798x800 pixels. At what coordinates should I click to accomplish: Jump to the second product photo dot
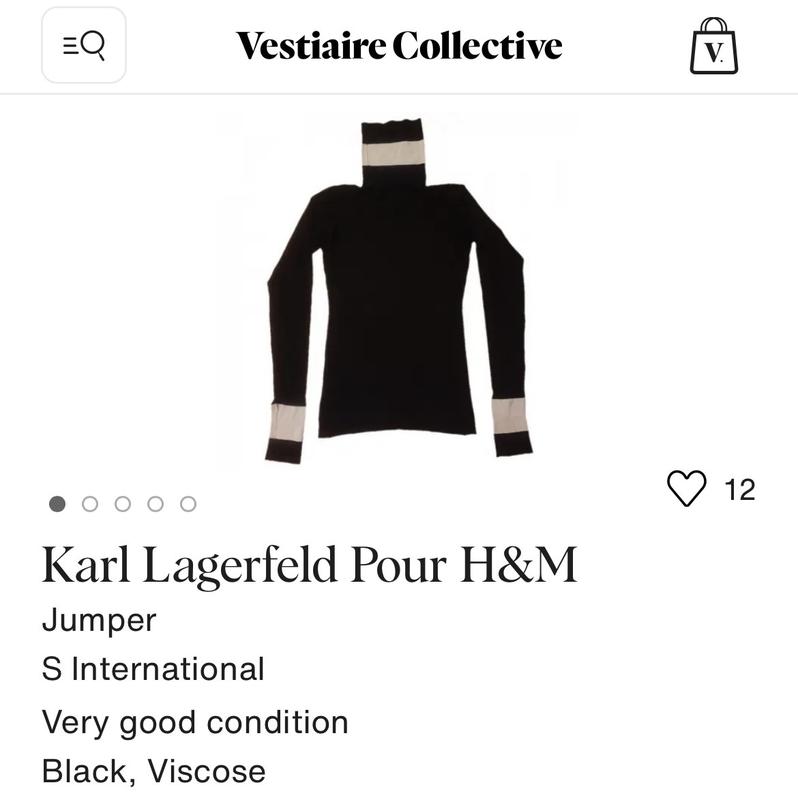pyautogui.click(x=90, y=504)
